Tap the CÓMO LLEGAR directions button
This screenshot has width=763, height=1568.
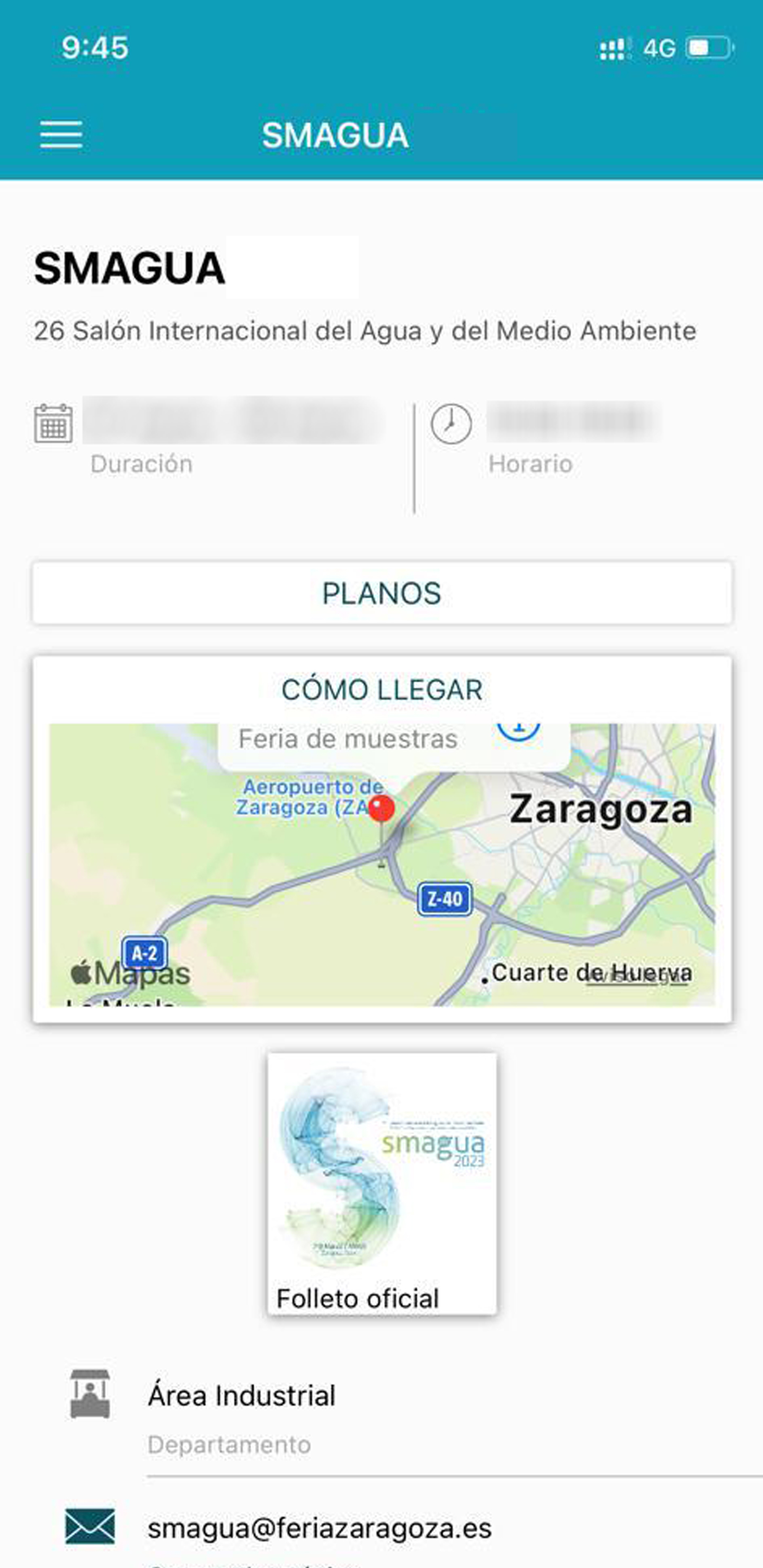382,690
